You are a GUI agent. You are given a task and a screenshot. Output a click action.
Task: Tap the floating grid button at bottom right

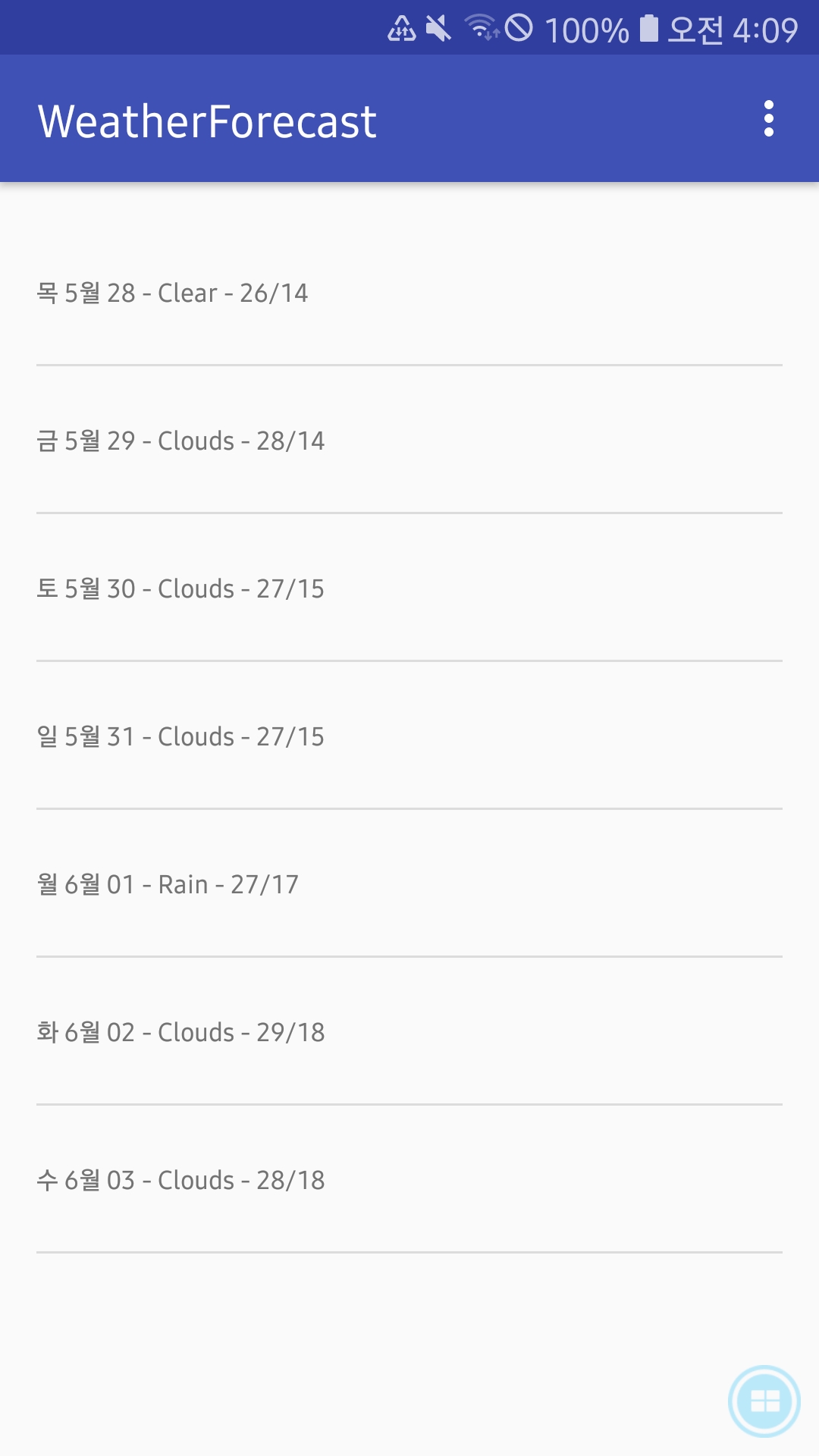click(x=764, y=1401)
